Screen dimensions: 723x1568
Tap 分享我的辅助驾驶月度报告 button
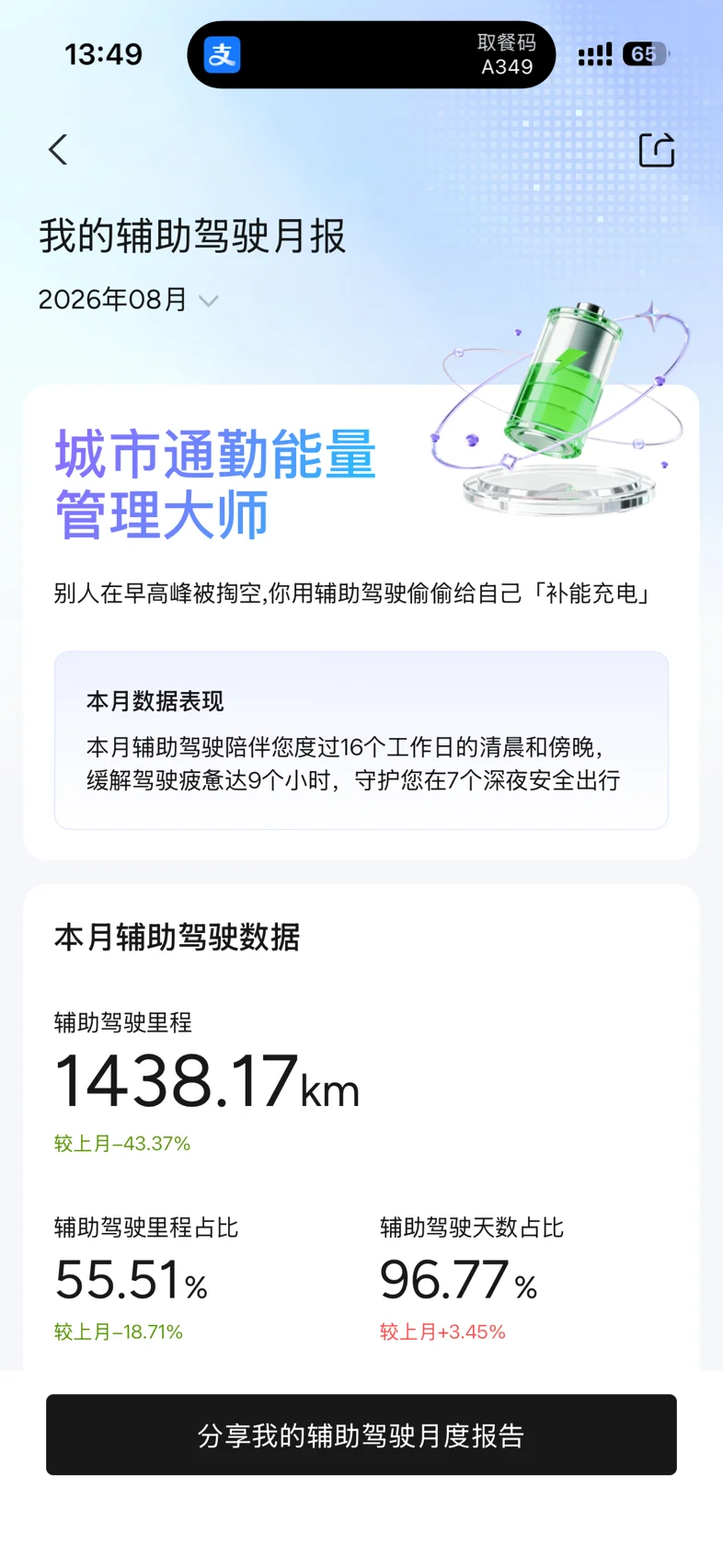[361, 1435]
